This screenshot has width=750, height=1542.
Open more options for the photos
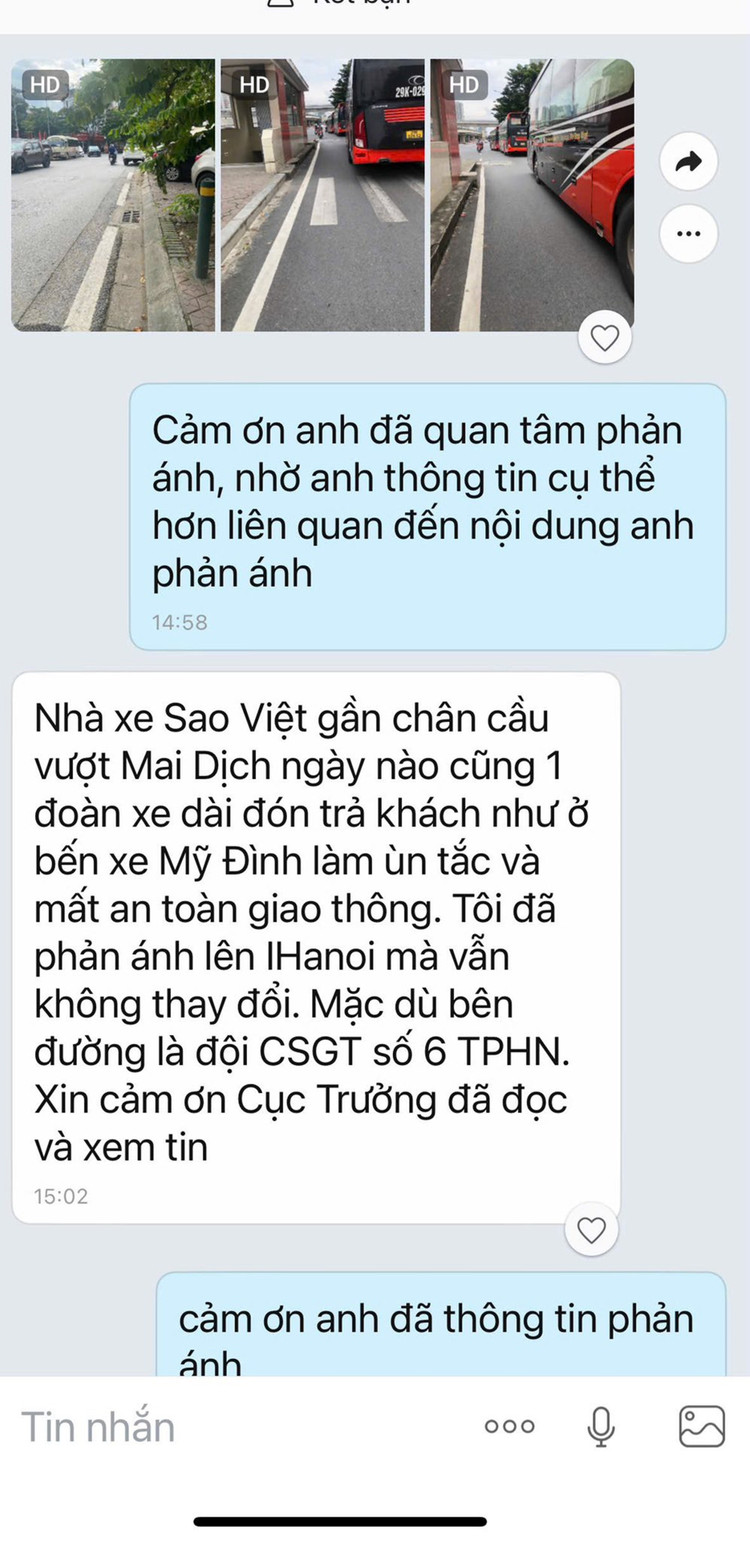pos(689,234)
